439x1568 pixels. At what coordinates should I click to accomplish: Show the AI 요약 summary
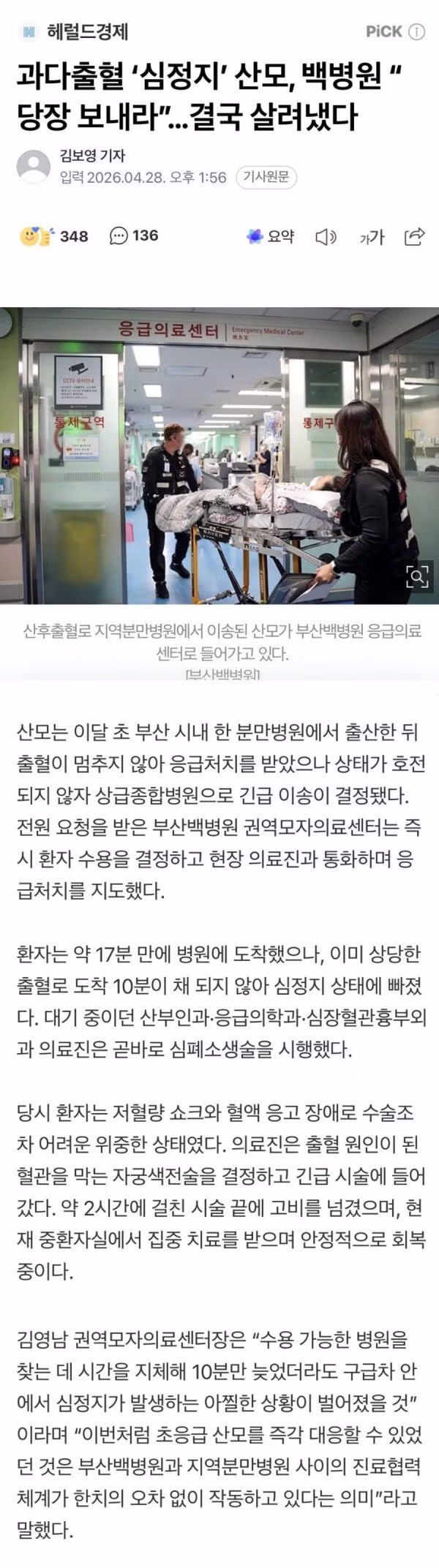[x=271, y=236]
